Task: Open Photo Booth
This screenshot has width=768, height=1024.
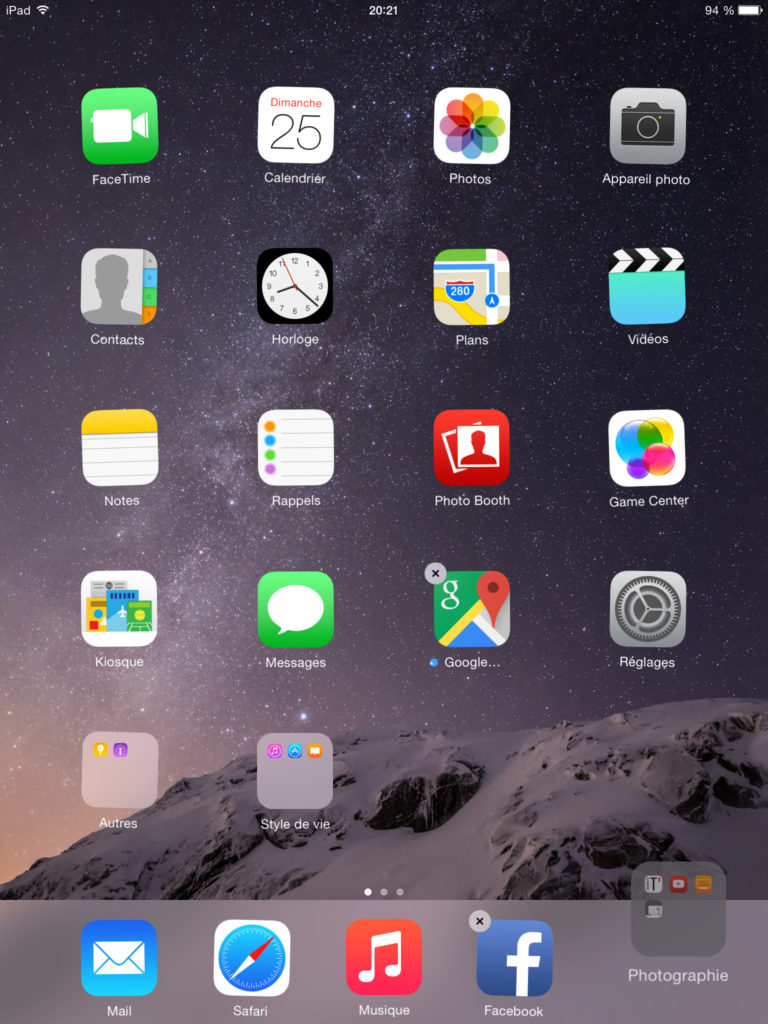Action: click(x=472, y=448)
